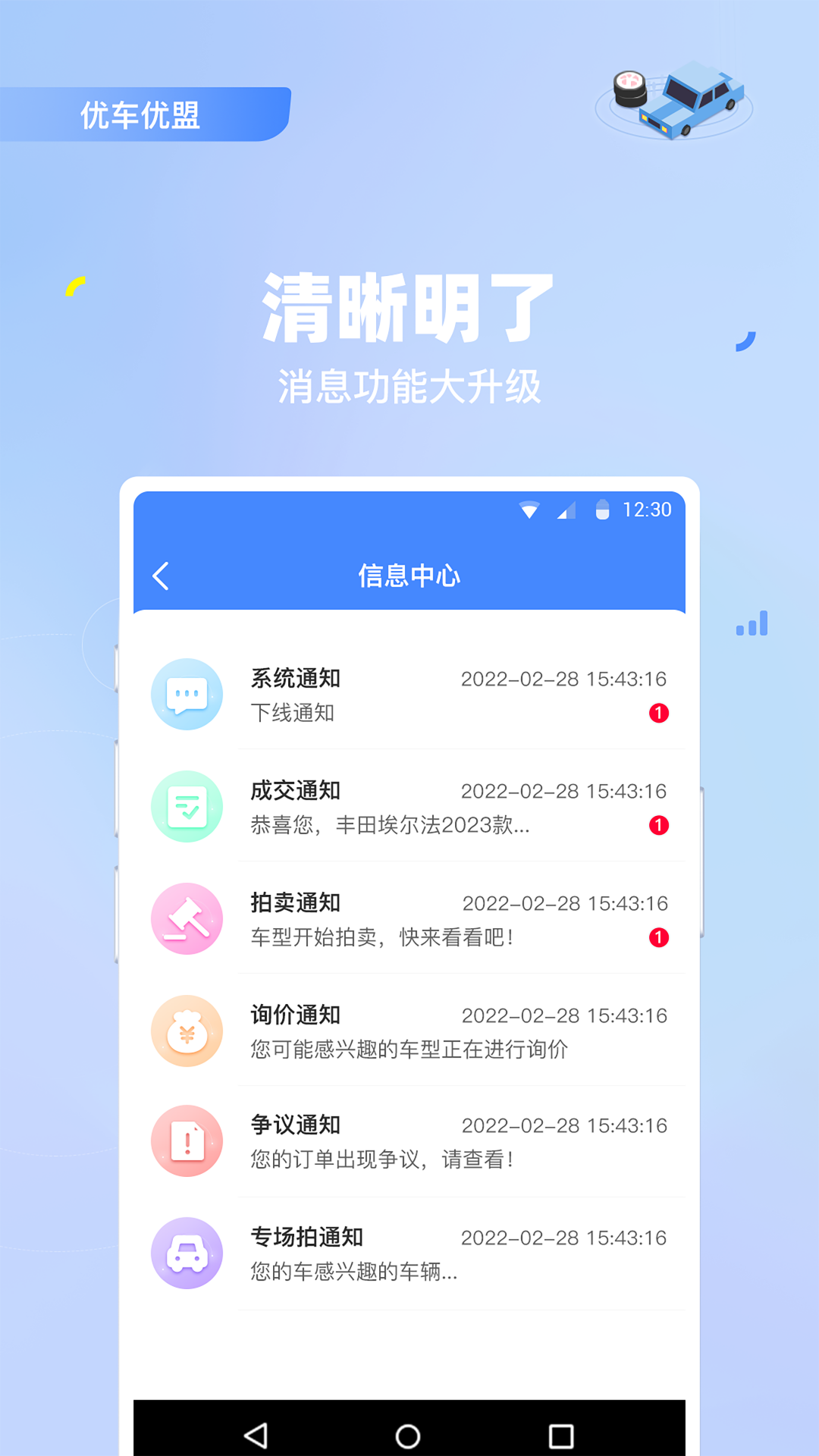Open the 询价通知 money bag icon
Screen dimensions: 819x1456
point(187,1030)
